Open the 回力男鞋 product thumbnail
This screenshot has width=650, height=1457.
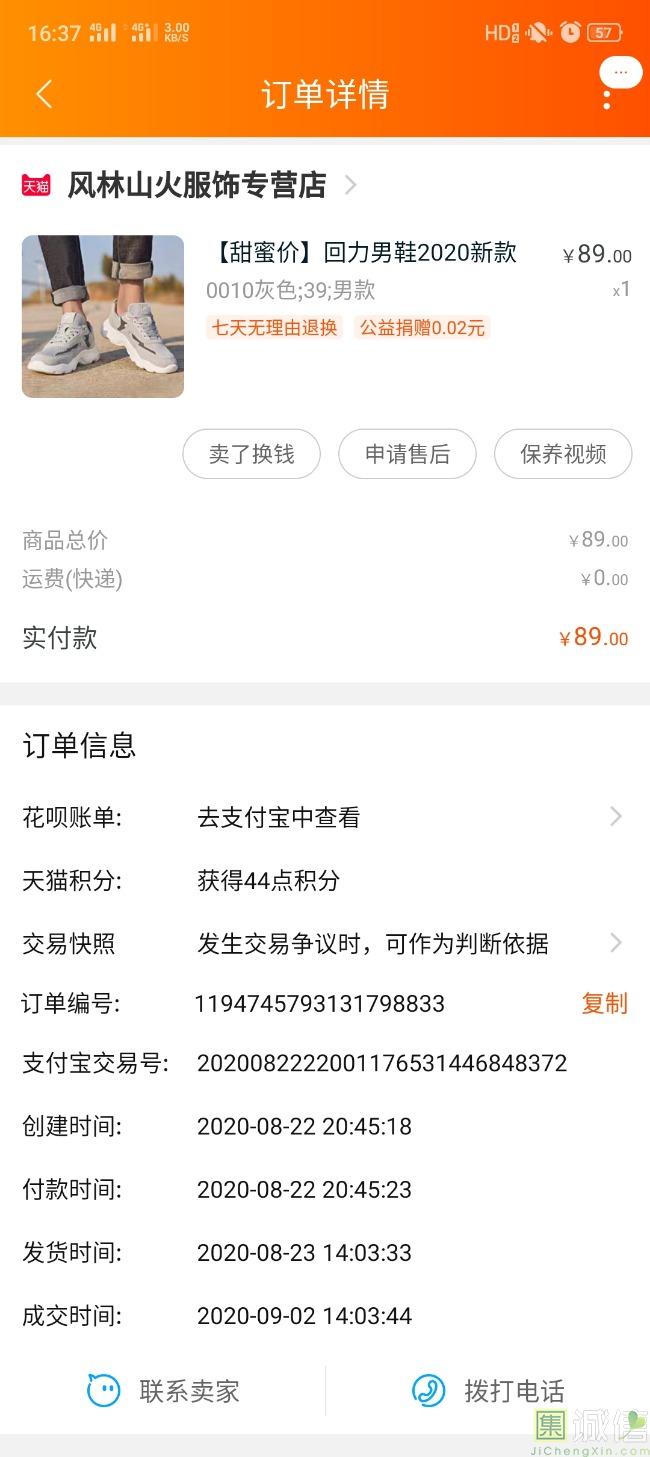tap(103, 317)
